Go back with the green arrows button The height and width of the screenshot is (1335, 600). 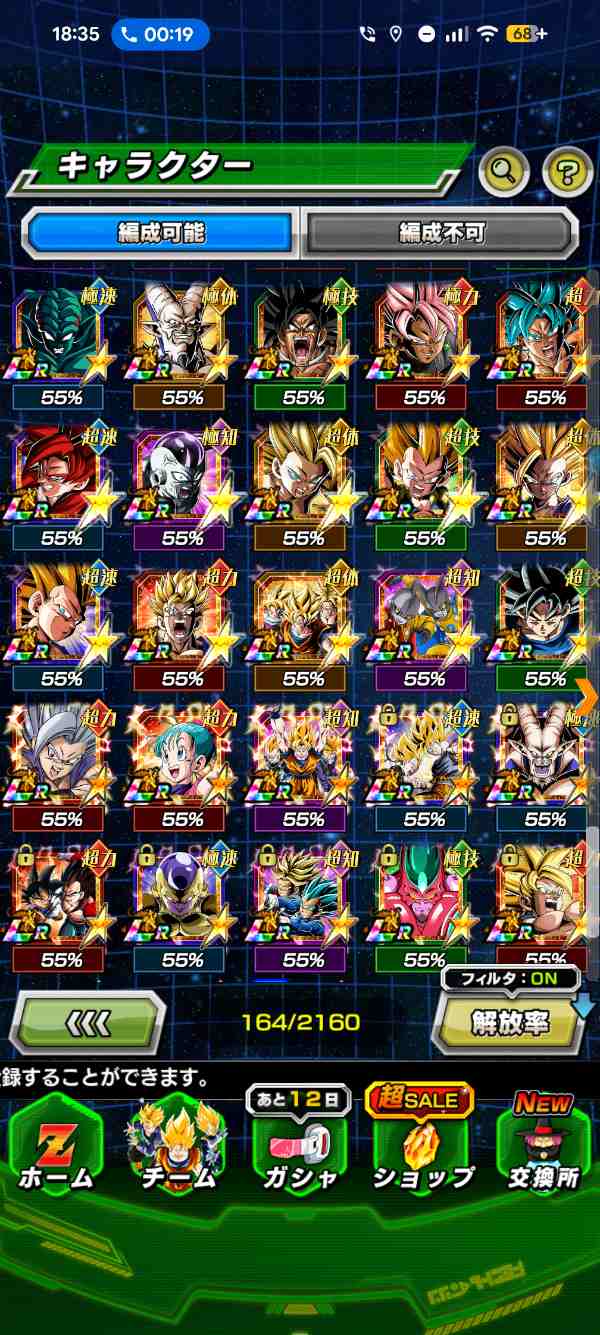[86, 1024]
